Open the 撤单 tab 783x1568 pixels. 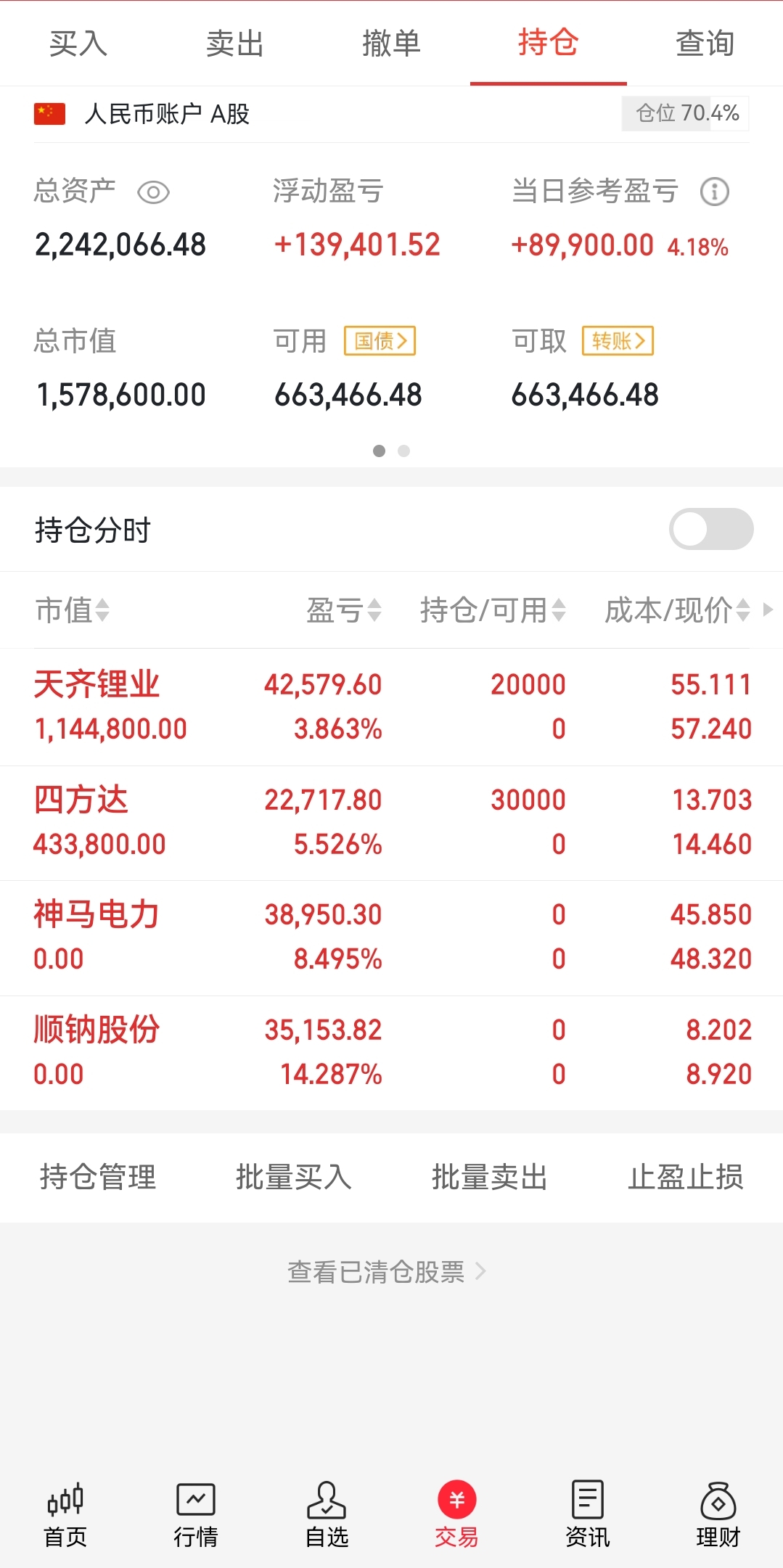pyautogui.click(x=391, y=44)
